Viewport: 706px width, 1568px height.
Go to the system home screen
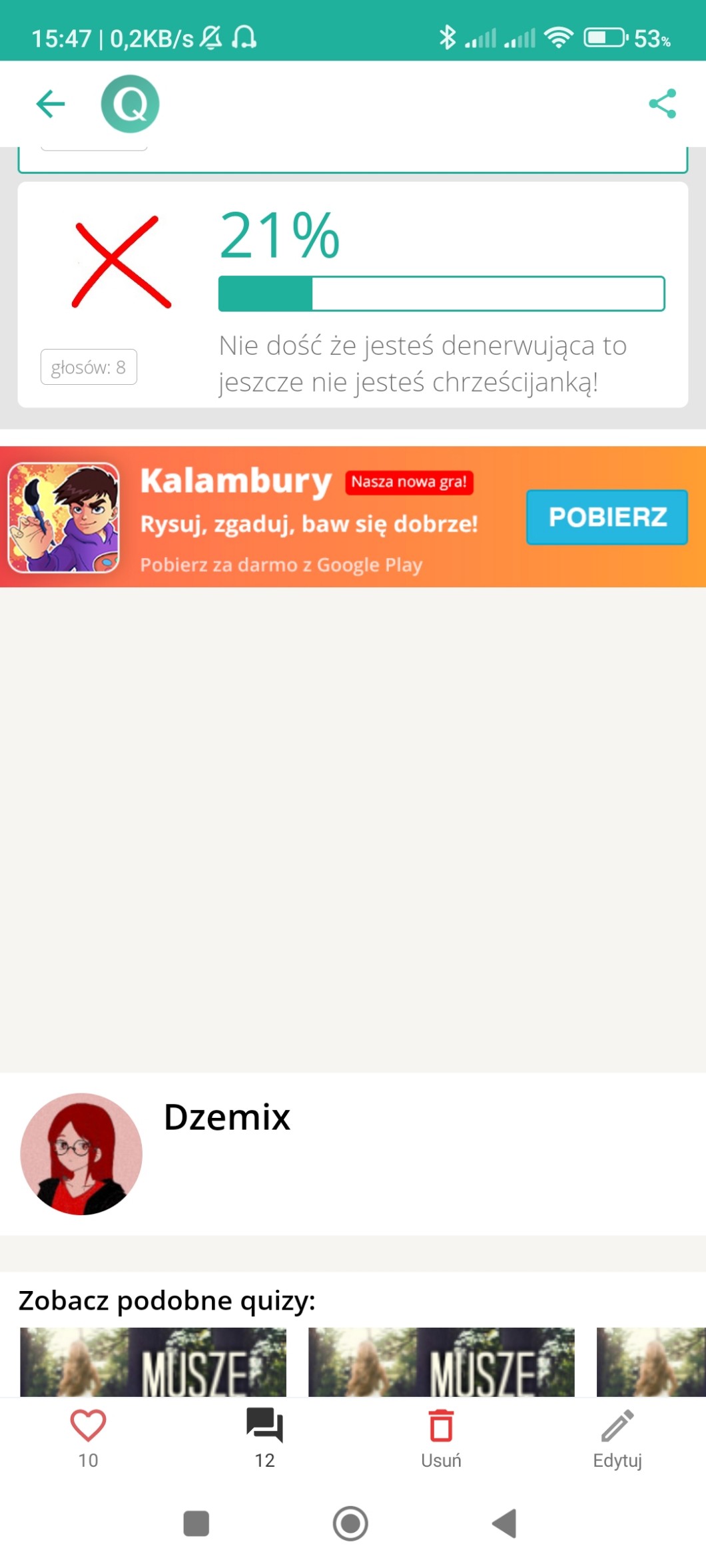(350, 1523)
